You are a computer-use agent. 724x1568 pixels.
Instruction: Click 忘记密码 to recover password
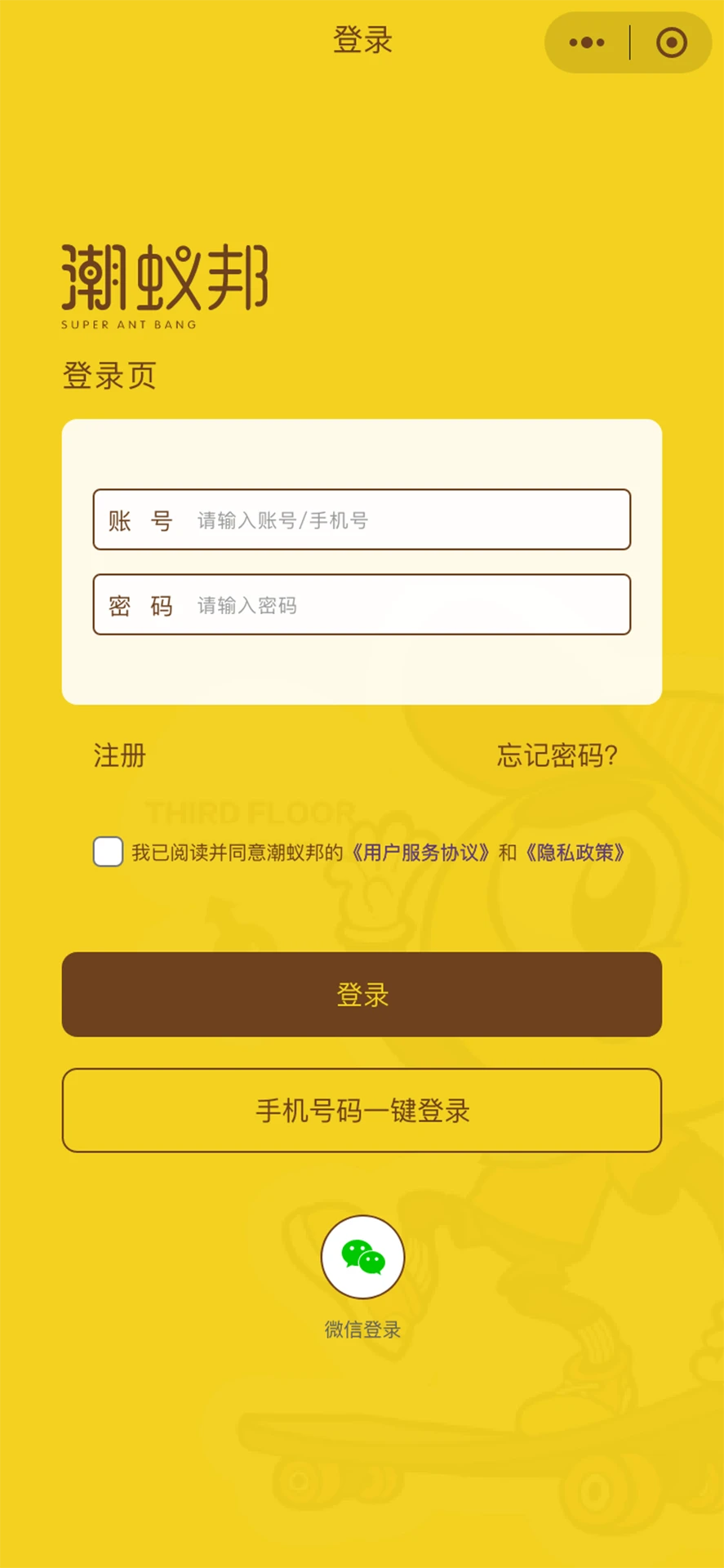pos(557,756)
